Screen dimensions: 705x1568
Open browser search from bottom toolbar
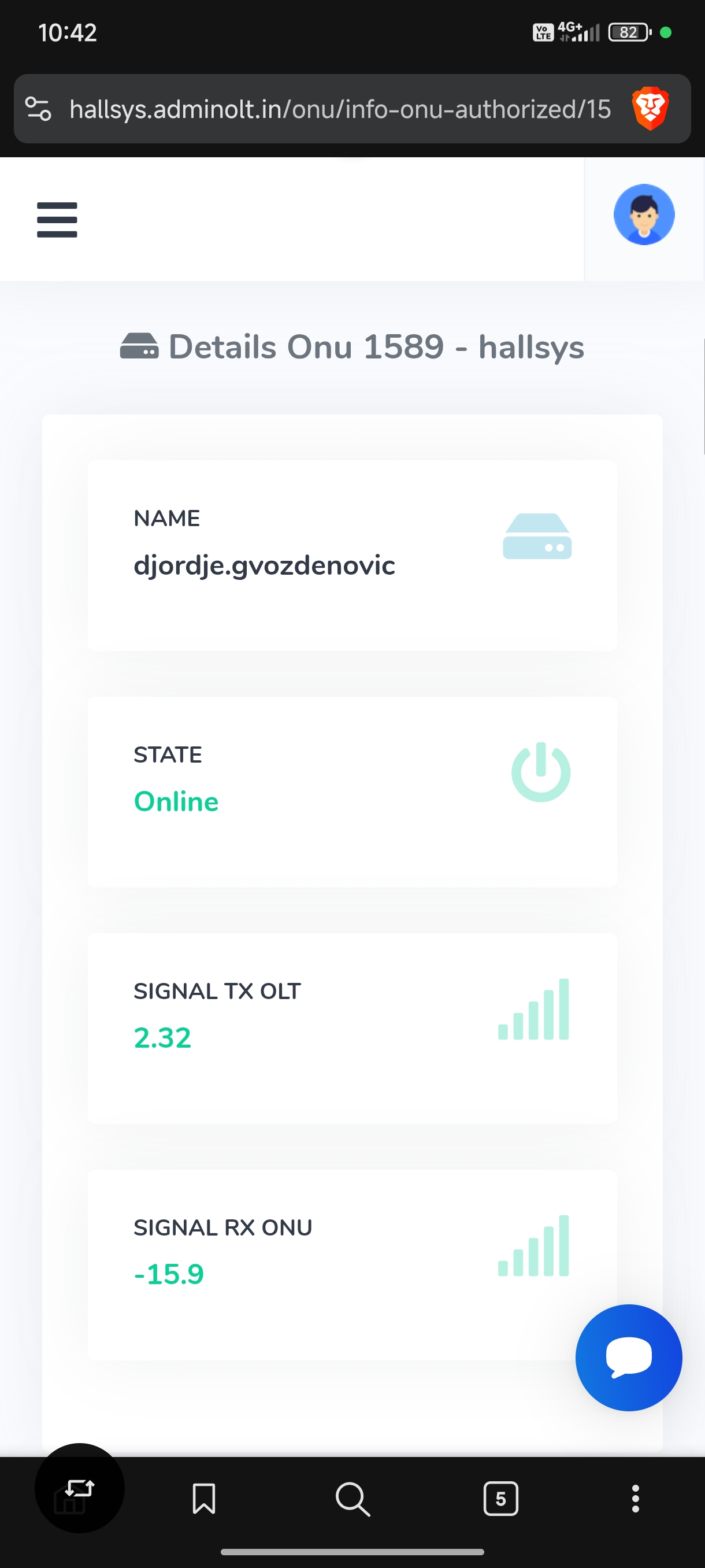coord(353,1498)
